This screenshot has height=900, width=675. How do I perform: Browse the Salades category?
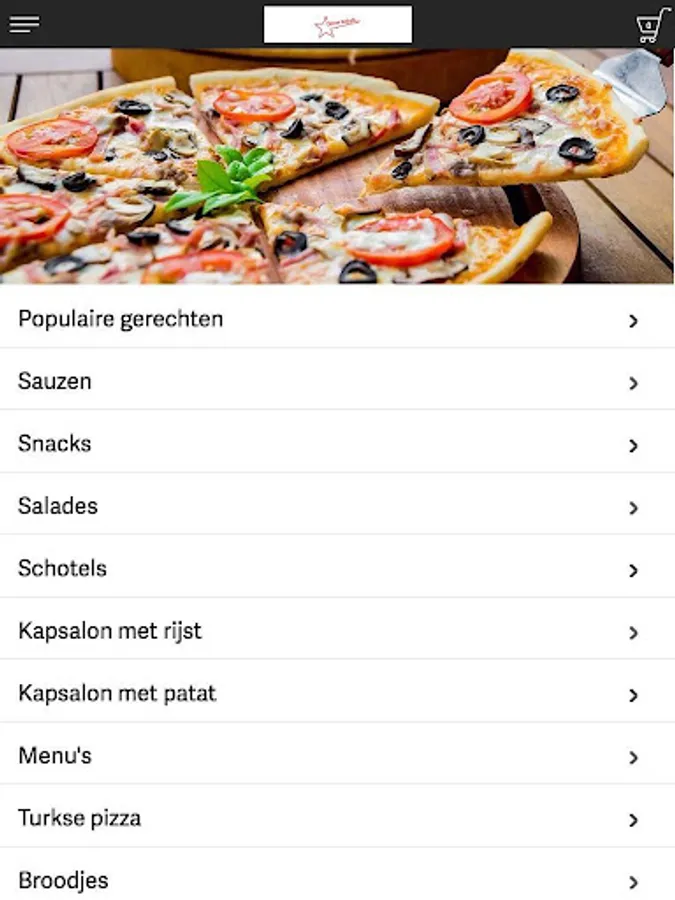[337, 506]
